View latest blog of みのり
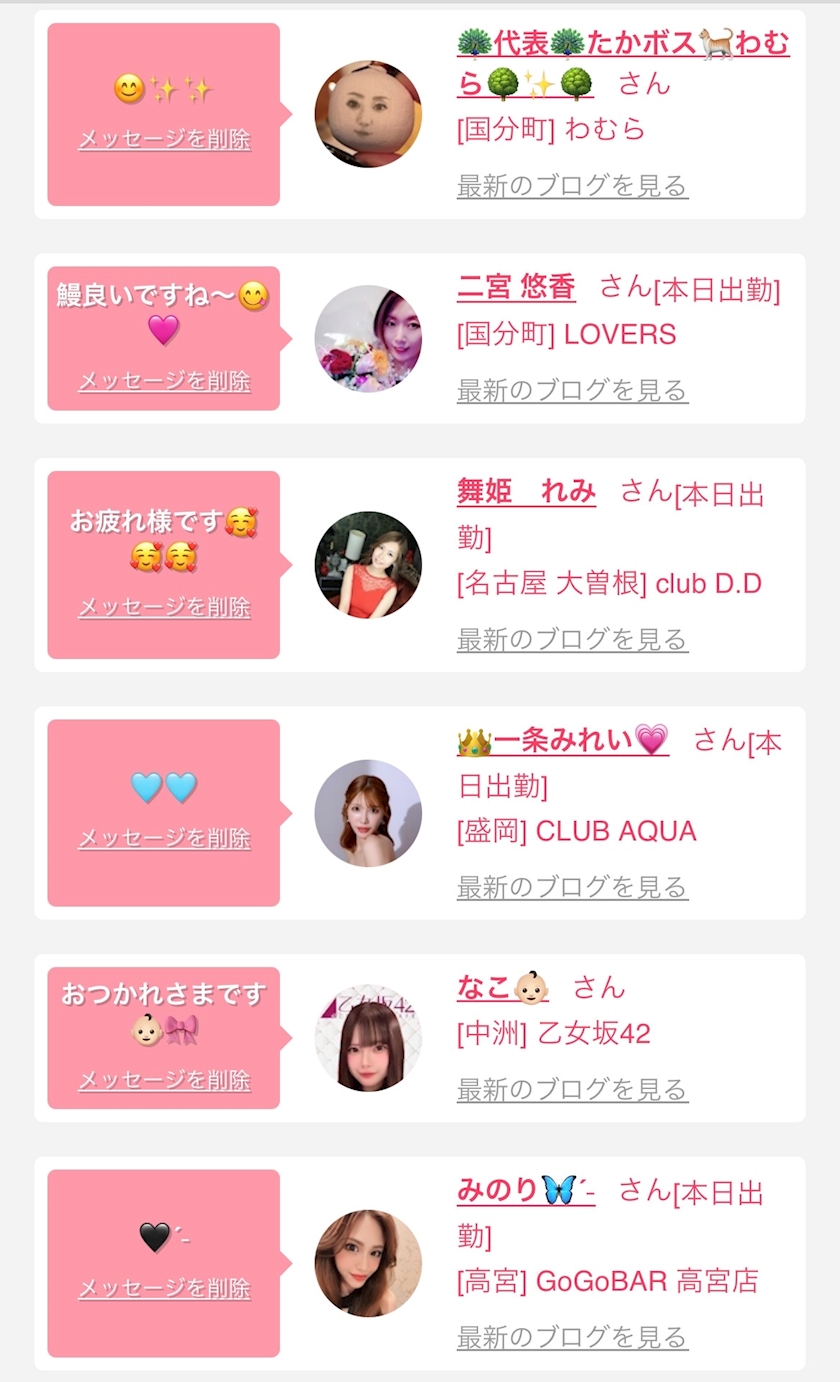840x1382 pixels. click(x=572, y=1337)
